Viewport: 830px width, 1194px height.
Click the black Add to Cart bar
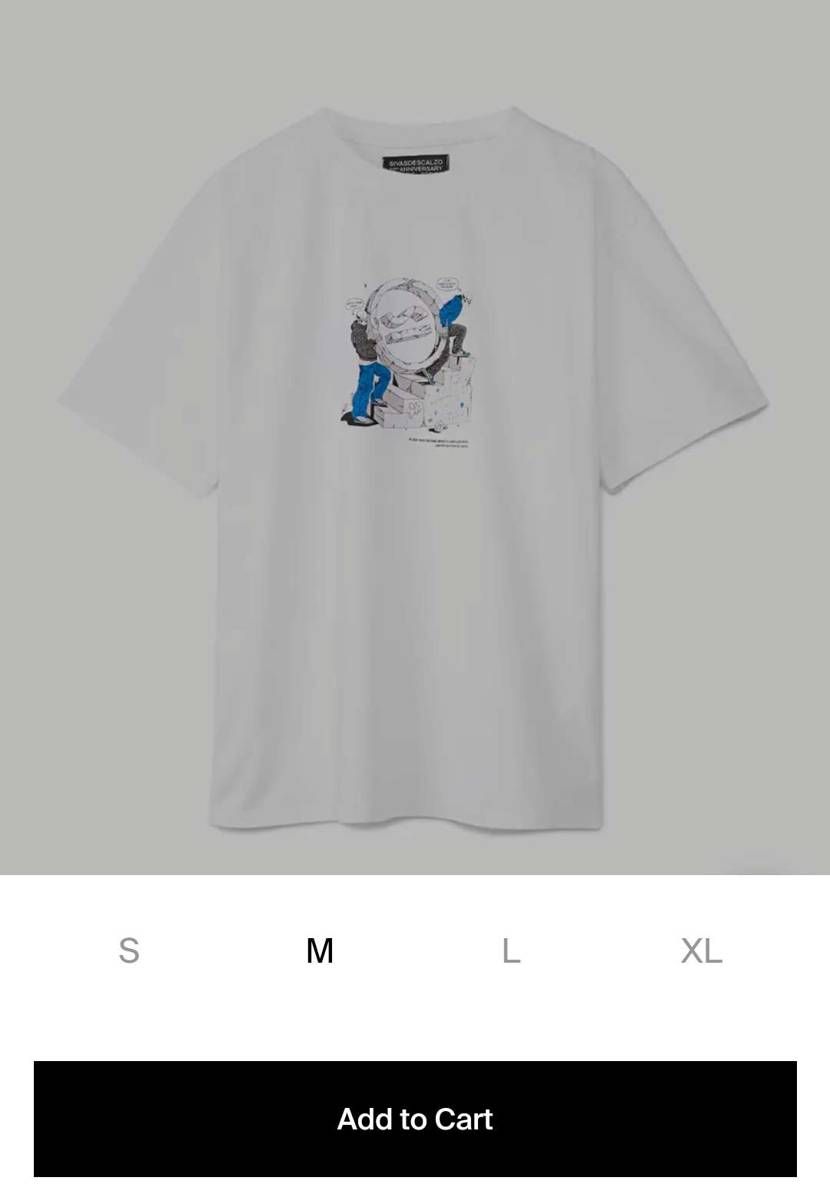(x=415, y=1119)
